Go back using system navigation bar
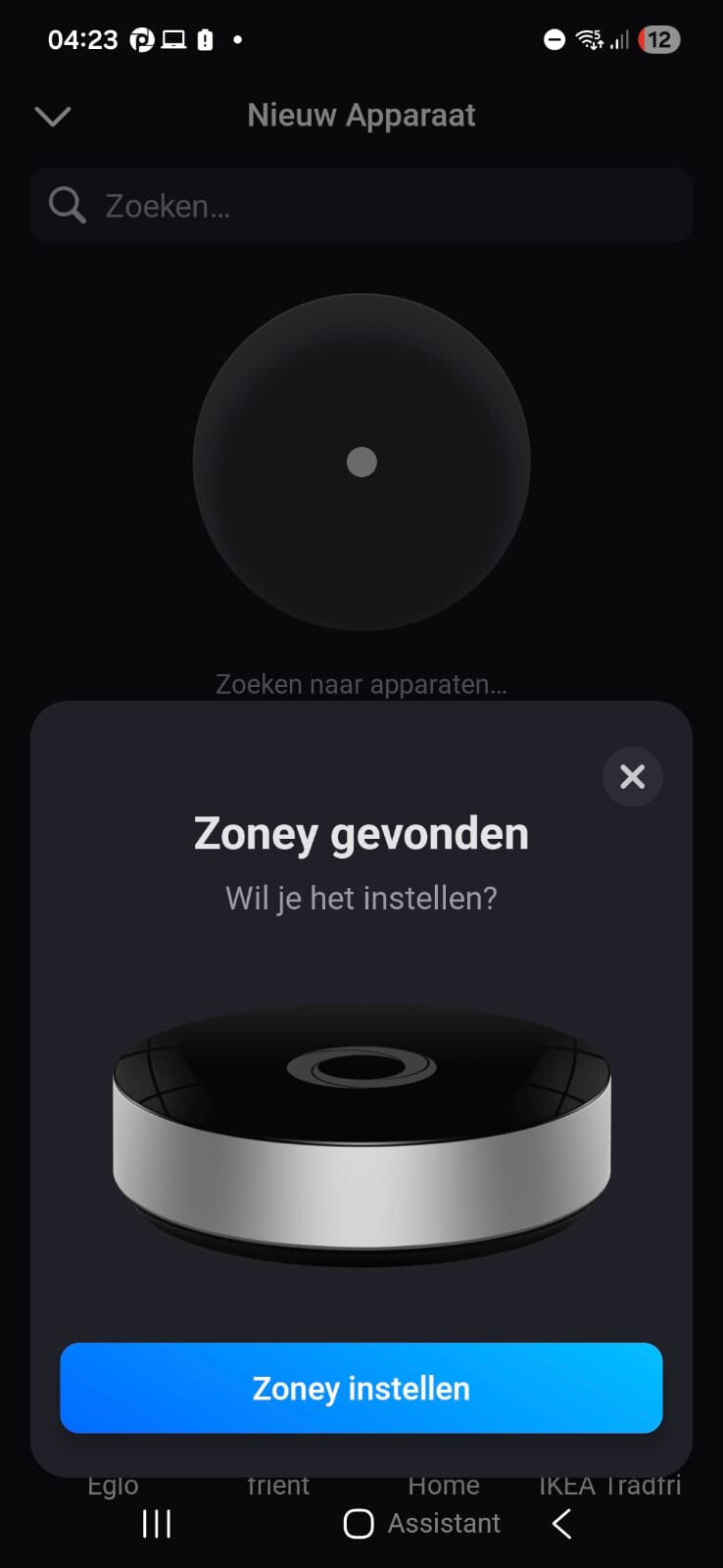 pos(561,1524)
